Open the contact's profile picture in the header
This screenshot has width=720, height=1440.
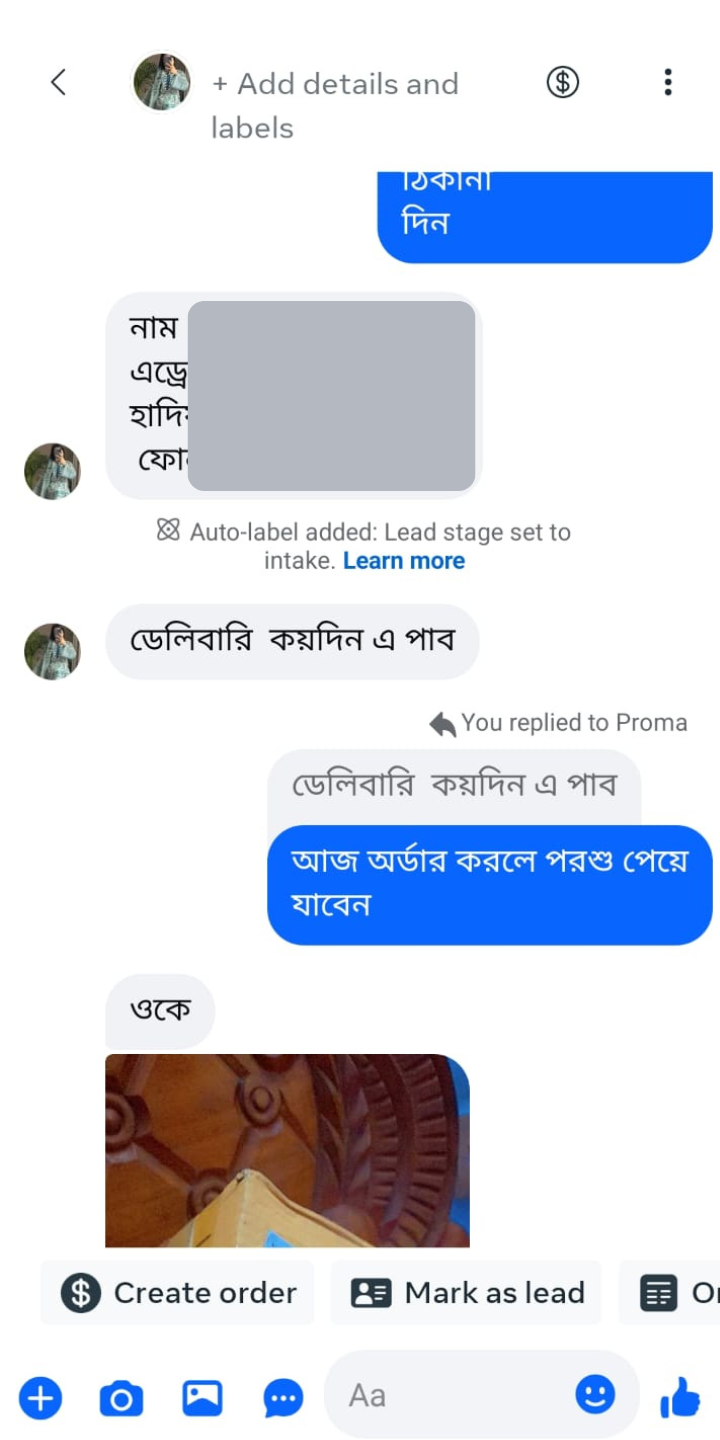click(x=161, y=82)
